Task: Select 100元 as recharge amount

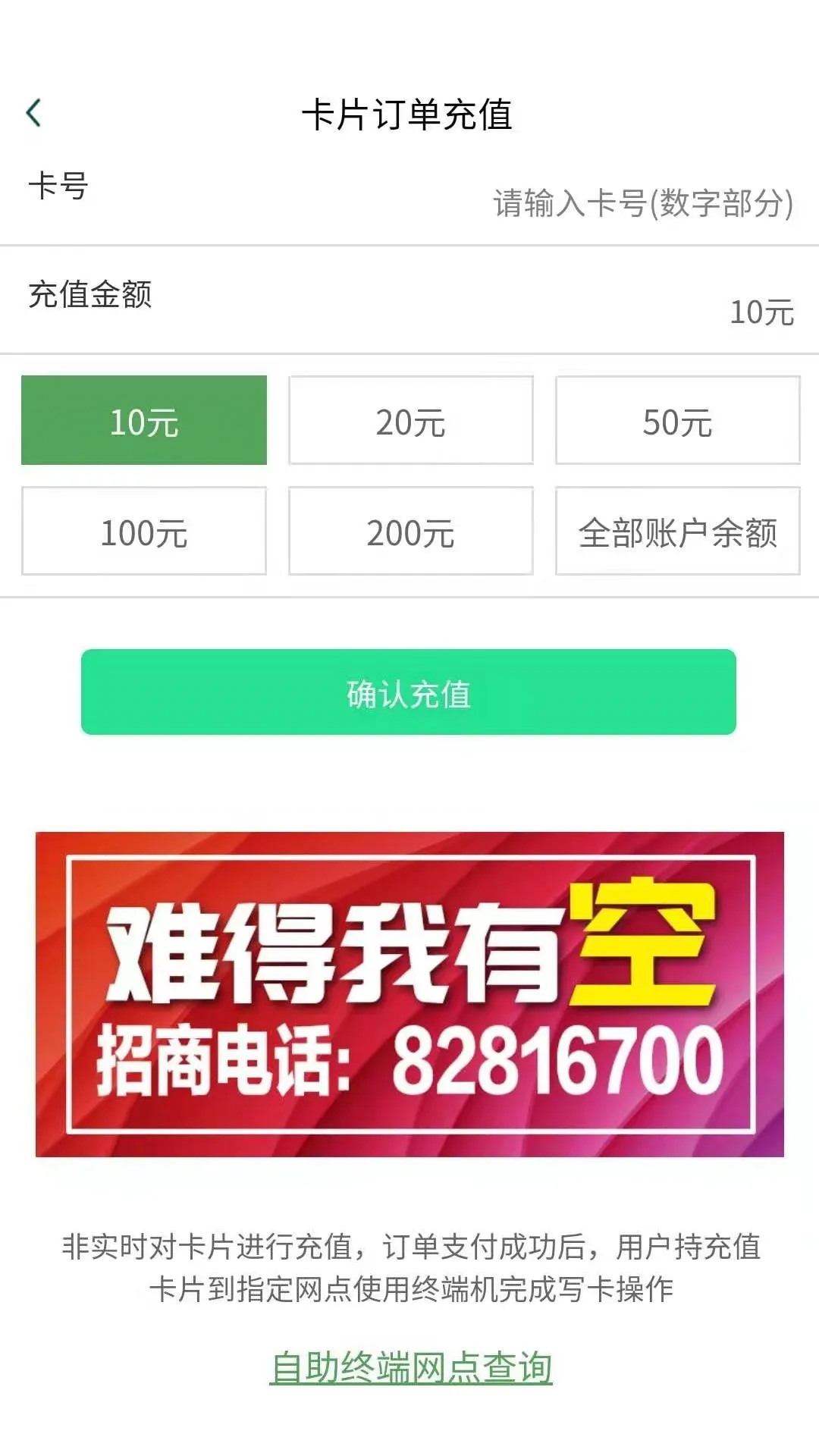Action: 144,532
